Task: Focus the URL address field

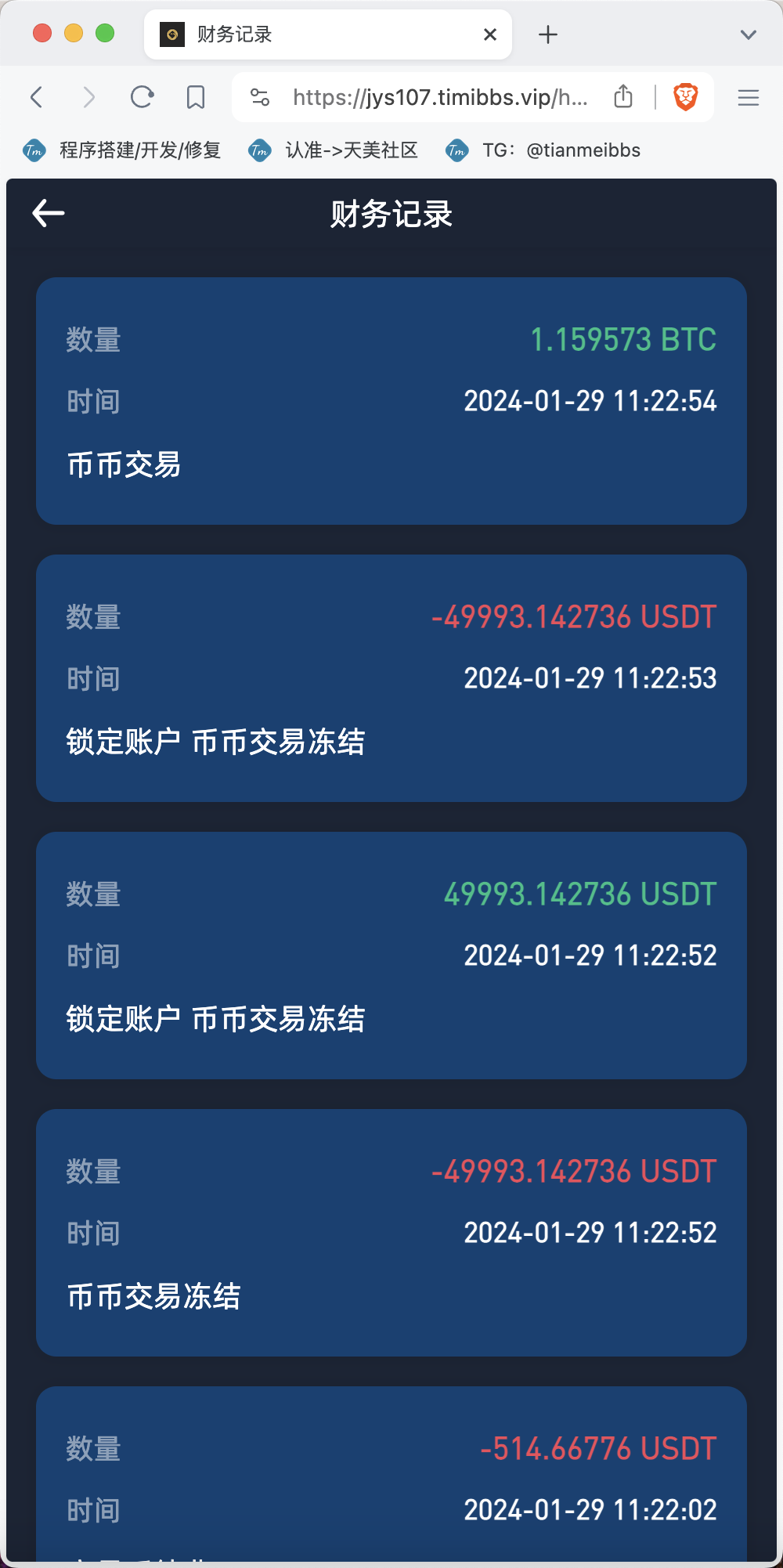Action: pos(440,97)
